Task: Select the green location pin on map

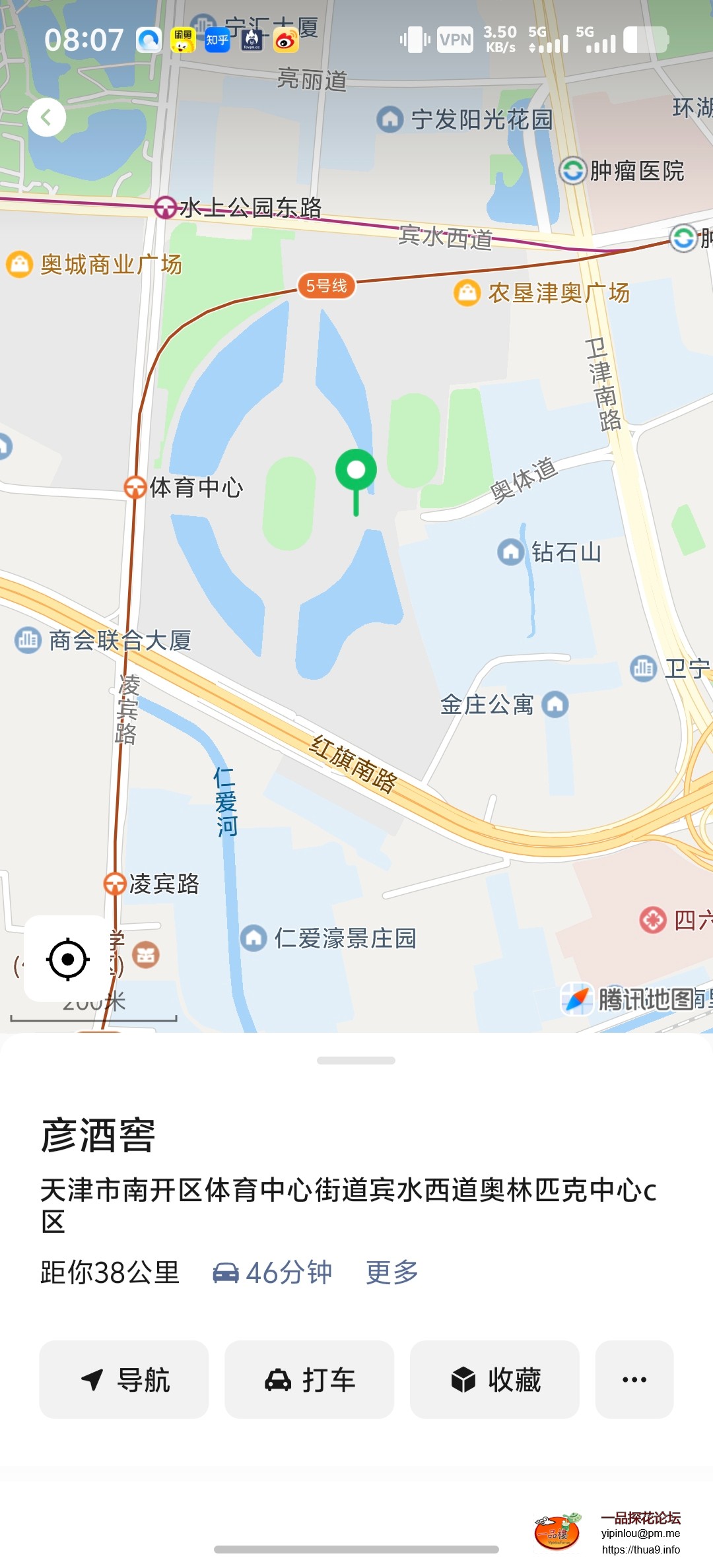Action: point(356,473)
